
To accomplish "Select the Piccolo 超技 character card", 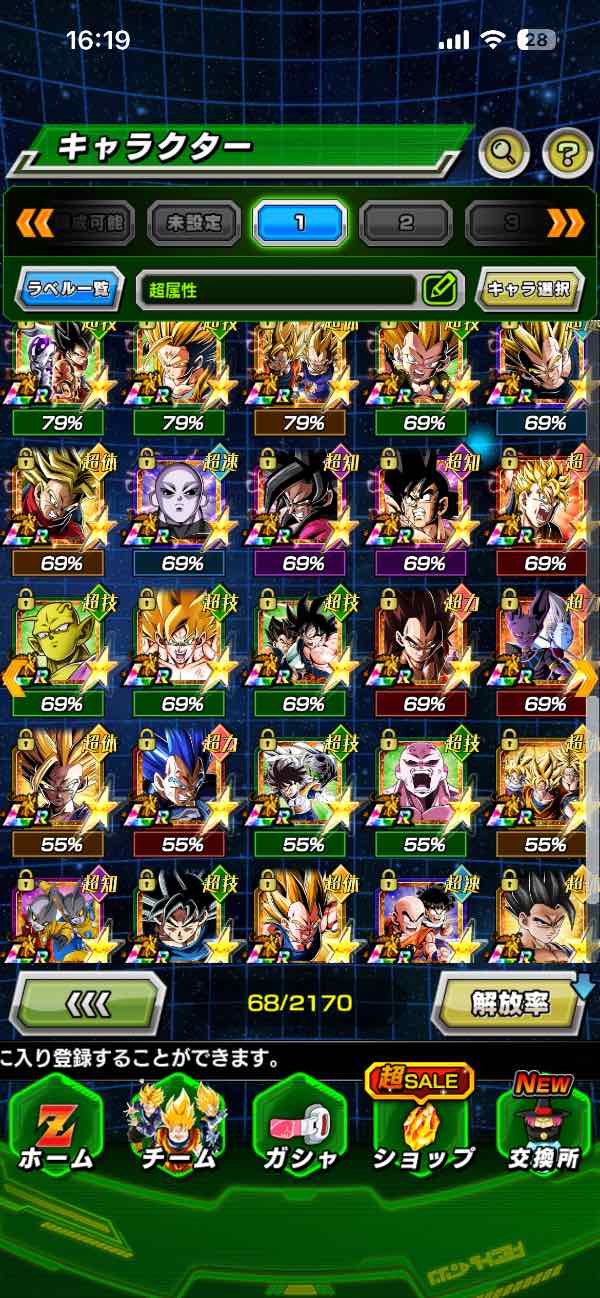I will pyautogui.click(x=60, y=642).
